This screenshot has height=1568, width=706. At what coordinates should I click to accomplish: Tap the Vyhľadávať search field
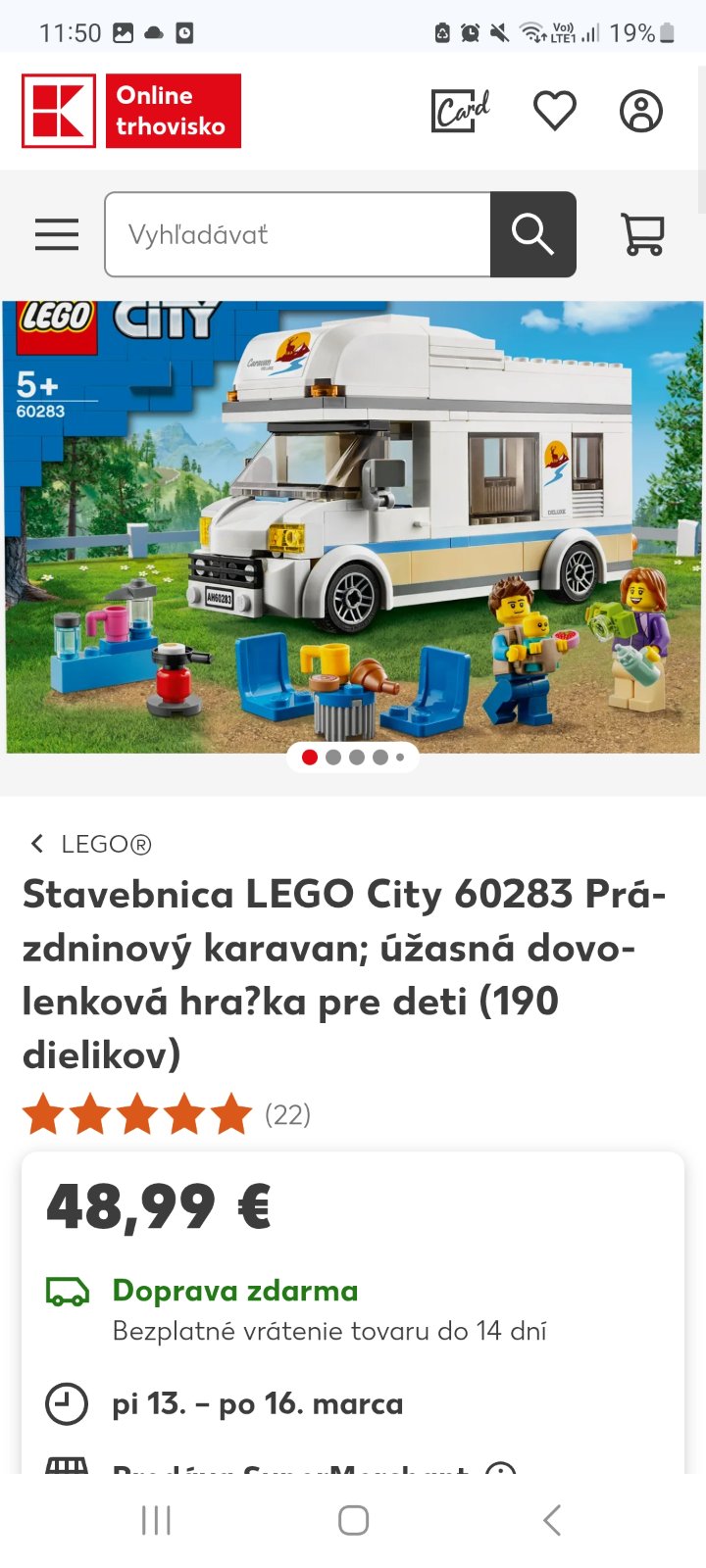297,234
